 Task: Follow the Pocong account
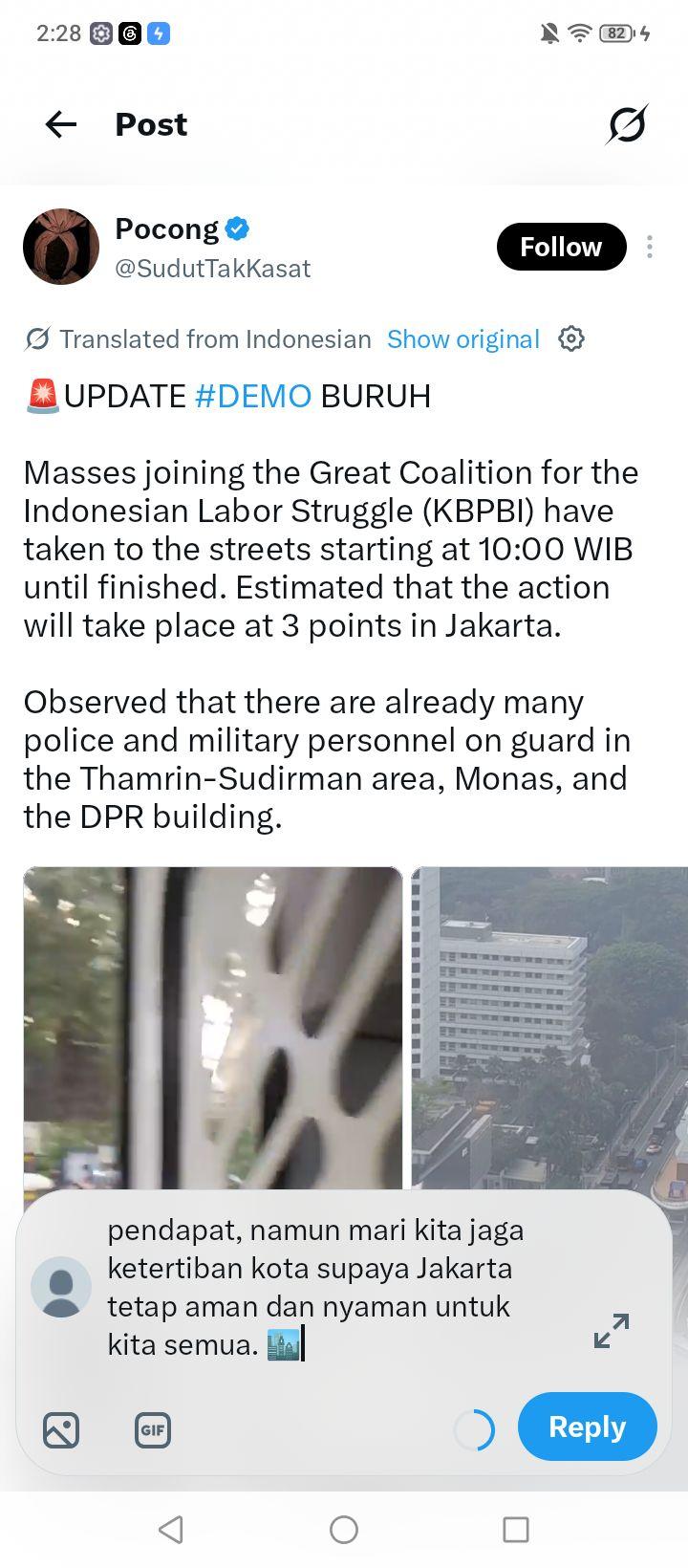tap(561, 247)
